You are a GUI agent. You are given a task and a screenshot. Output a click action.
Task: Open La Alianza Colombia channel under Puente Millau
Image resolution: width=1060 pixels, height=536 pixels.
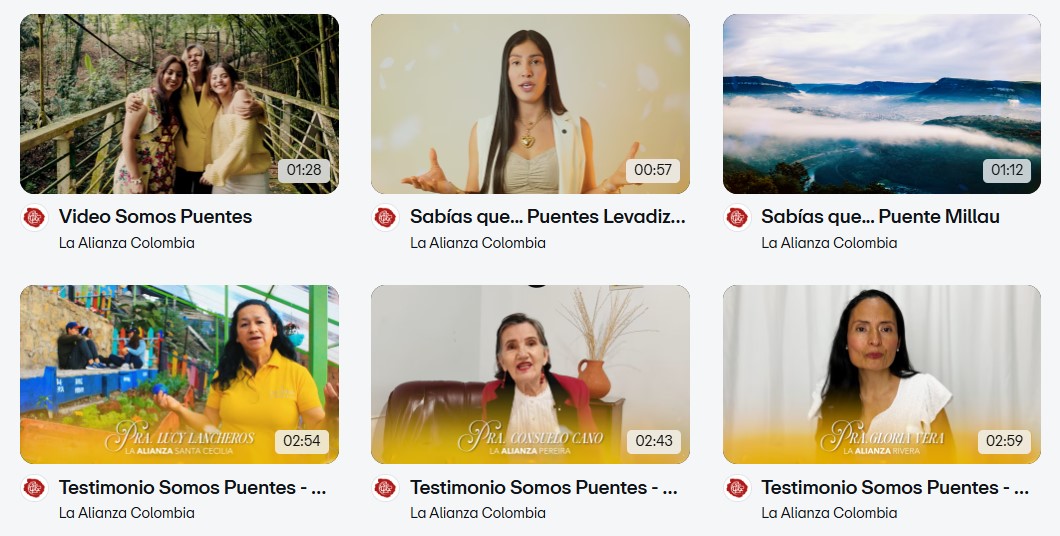click(829, 243)
